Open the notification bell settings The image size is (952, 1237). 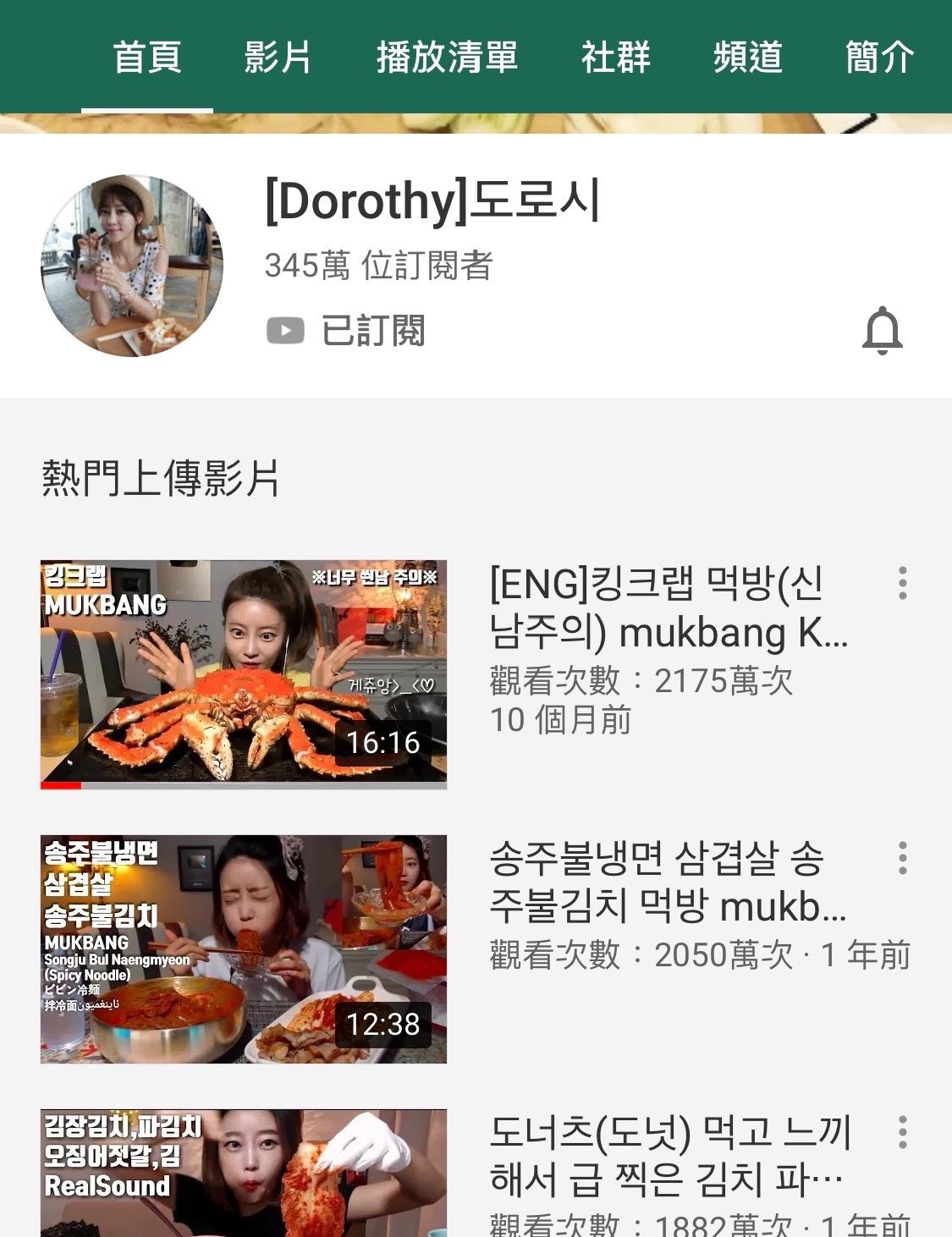[x=882, y=331]
